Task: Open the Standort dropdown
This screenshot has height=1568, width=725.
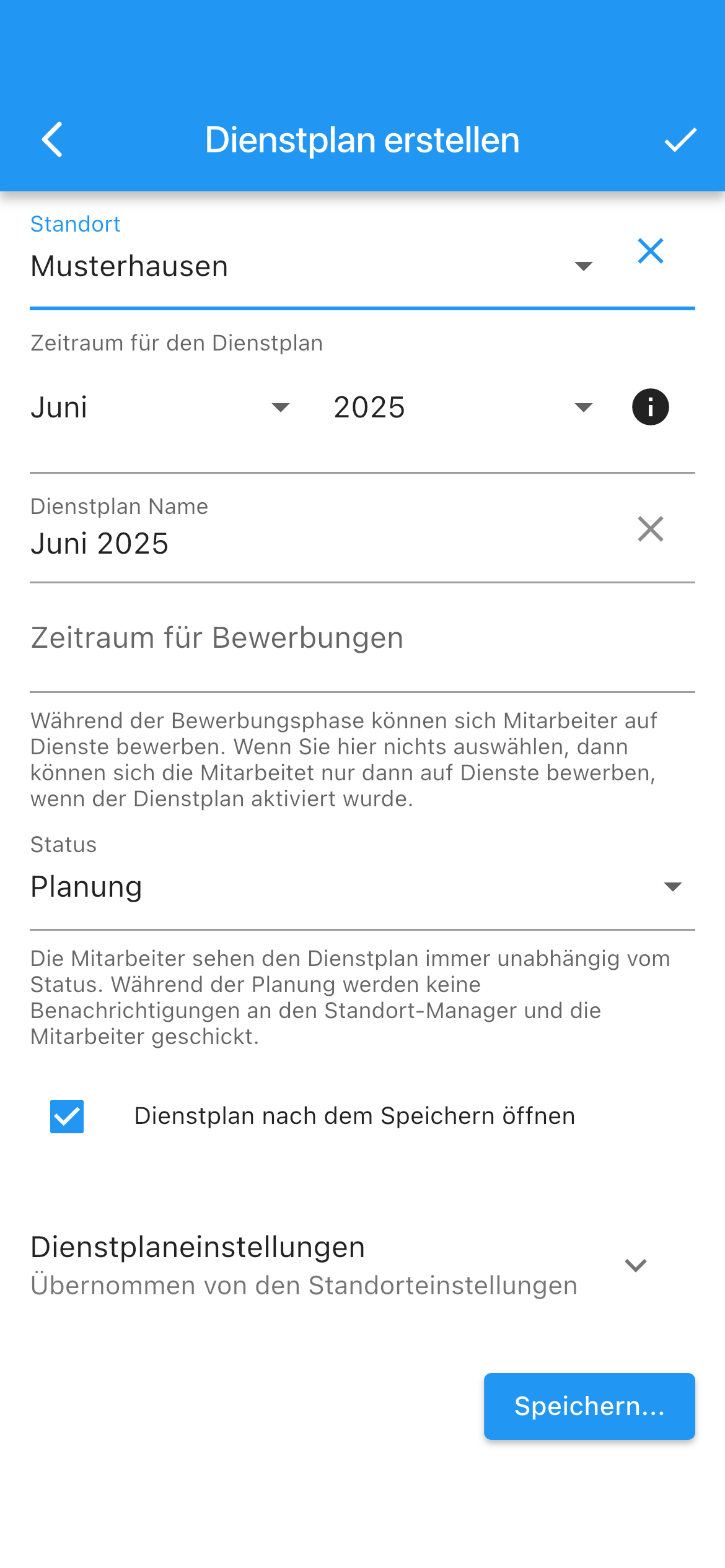Action: tap(583, 266)
